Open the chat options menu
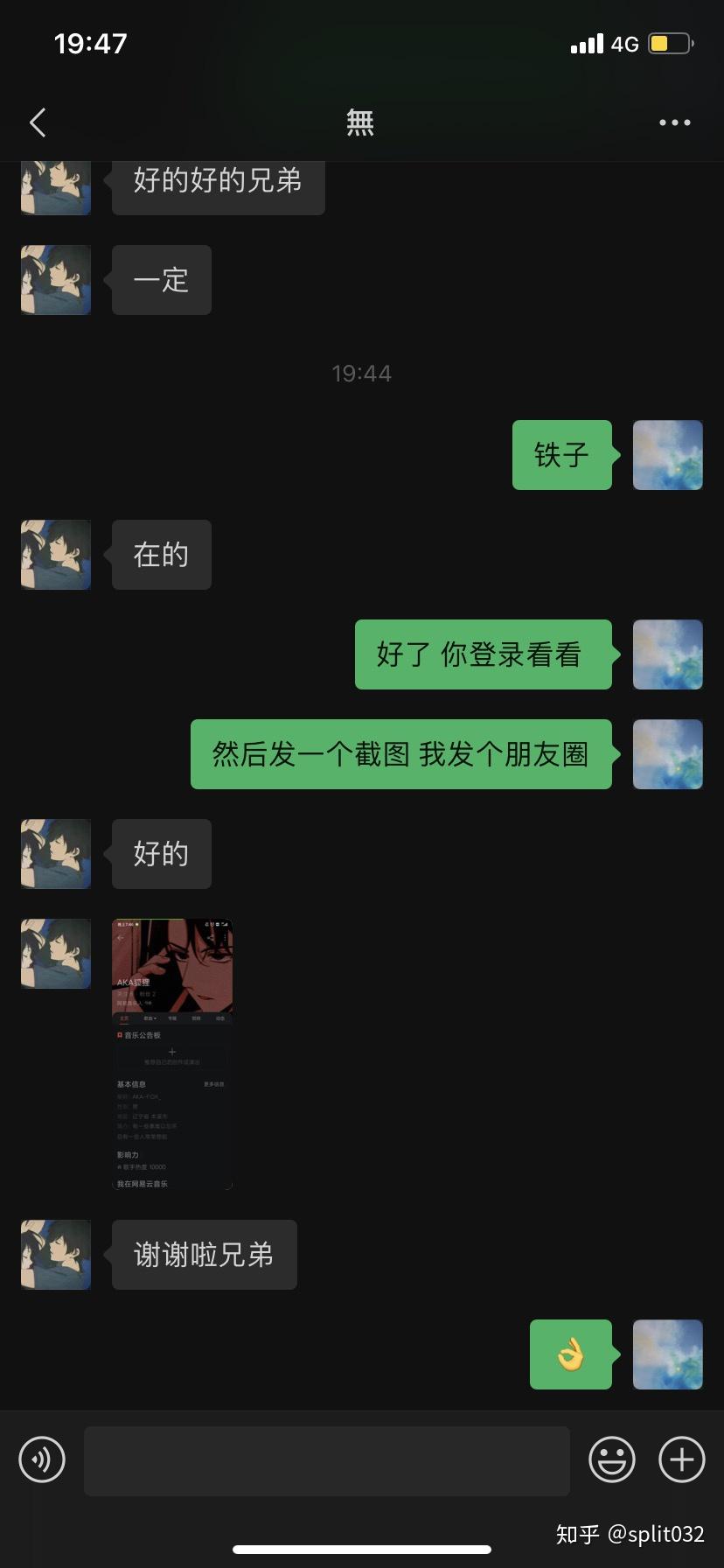This screenshot has height=1568, width=724. coord(674,122)
